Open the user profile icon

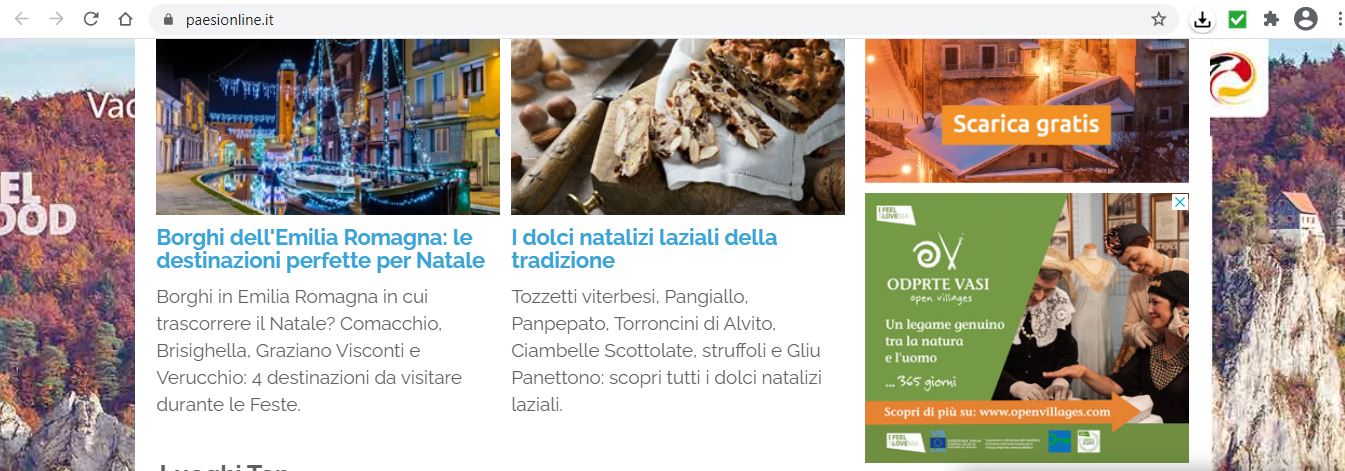[1305, 19]
